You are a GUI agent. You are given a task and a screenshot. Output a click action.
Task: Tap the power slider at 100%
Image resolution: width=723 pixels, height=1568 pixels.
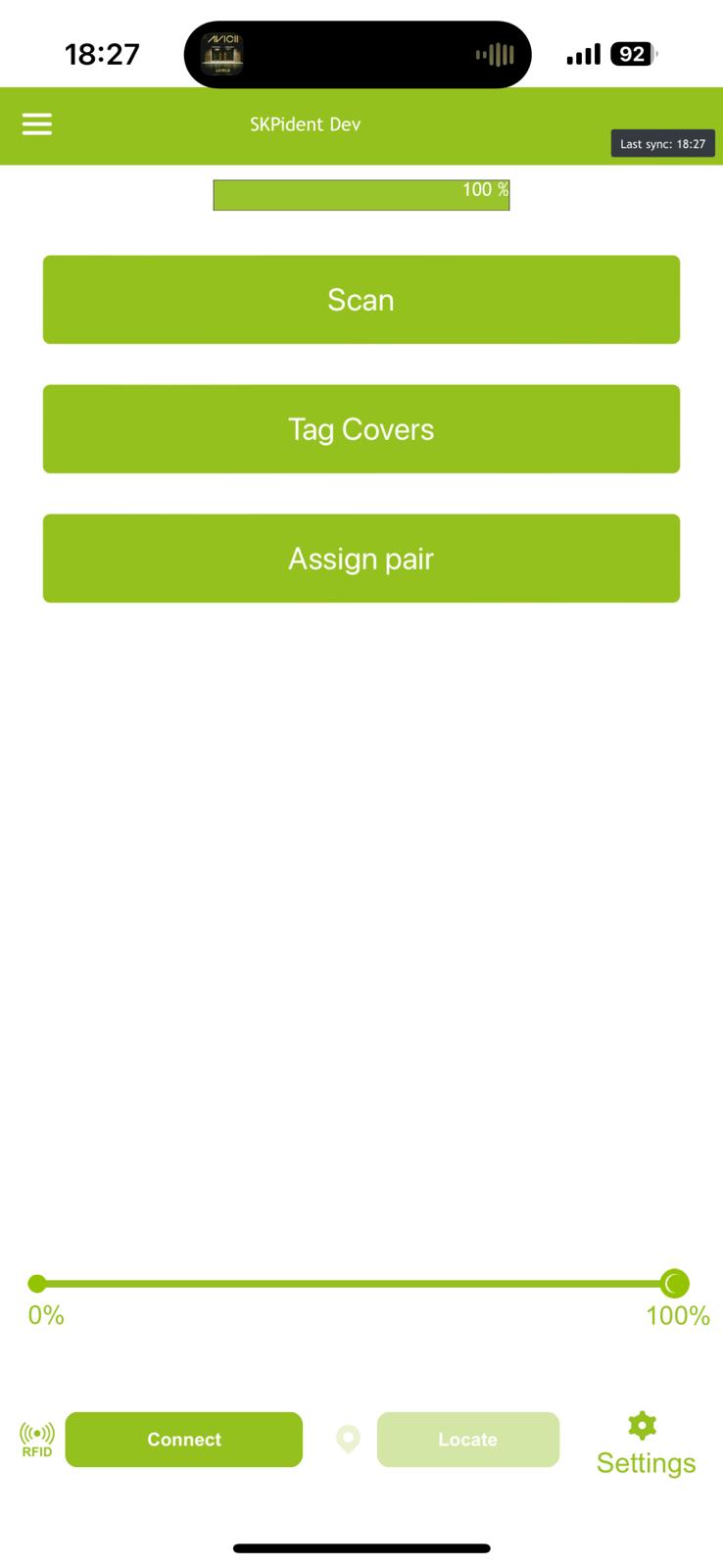pos(674,1283)
